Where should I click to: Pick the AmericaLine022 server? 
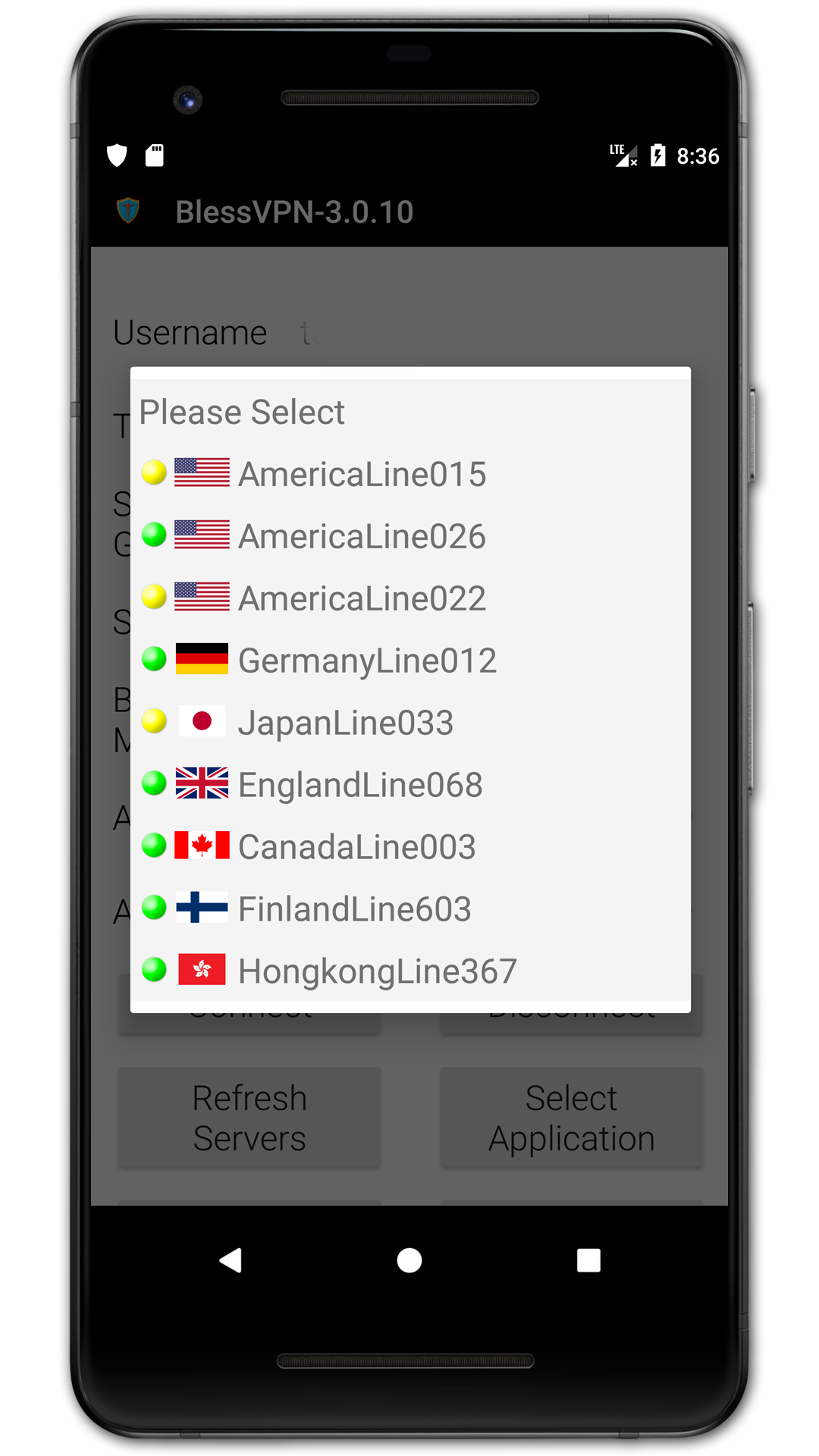tap(410, 598)
